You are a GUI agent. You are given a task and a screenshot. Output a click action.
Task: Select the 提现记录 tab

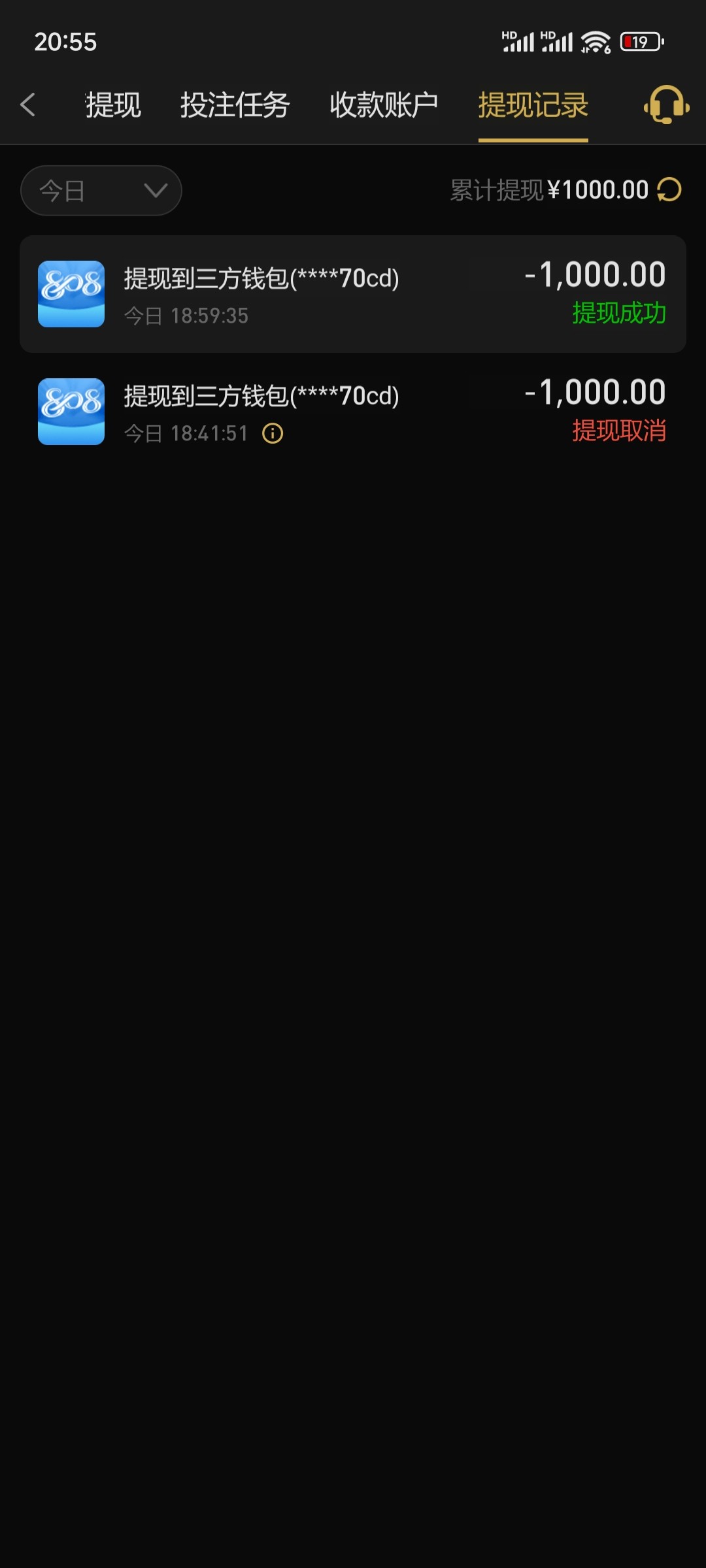[533, 105]
